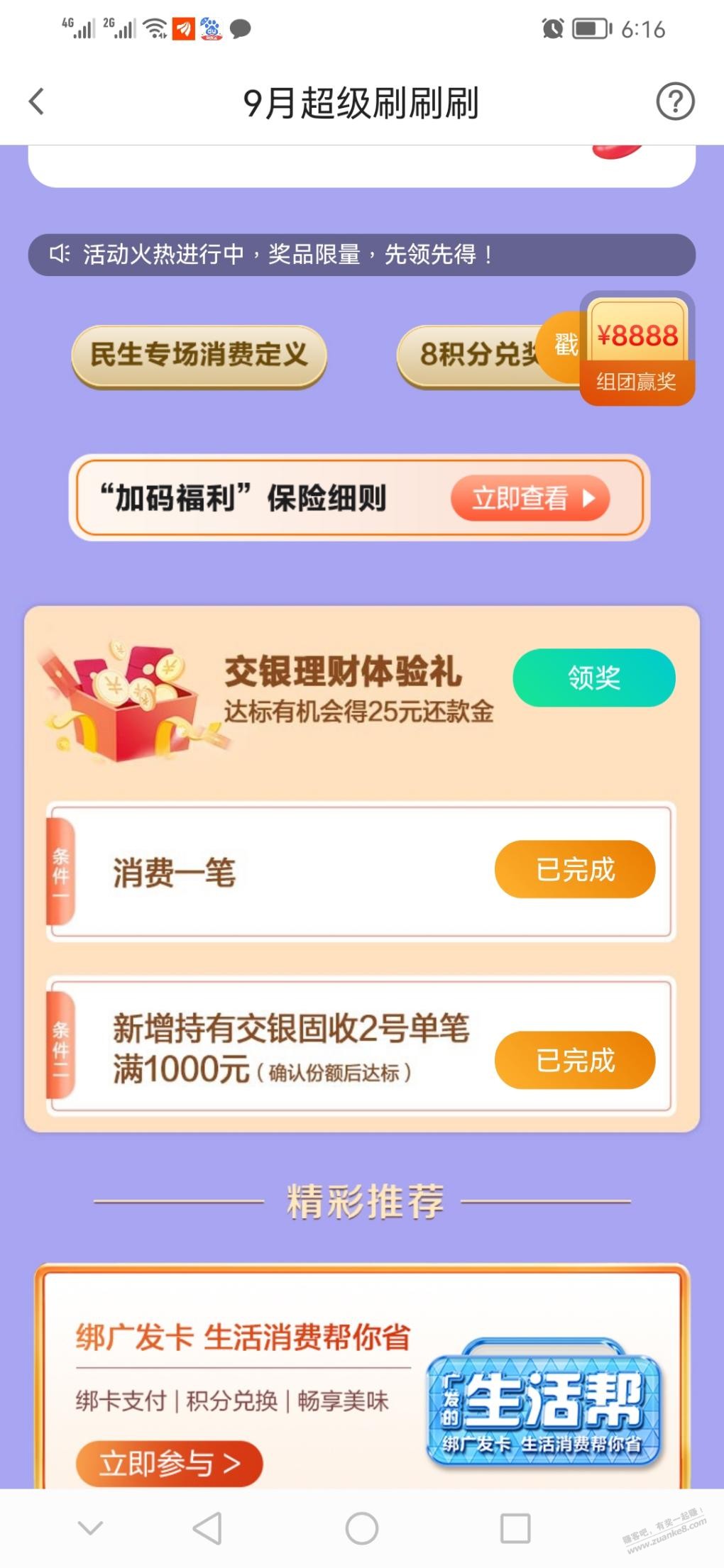The width and height of the screenshot is (724, 1568).
Task: Claim reward with the 领奖 button
Action: click(x=593, y=678)
